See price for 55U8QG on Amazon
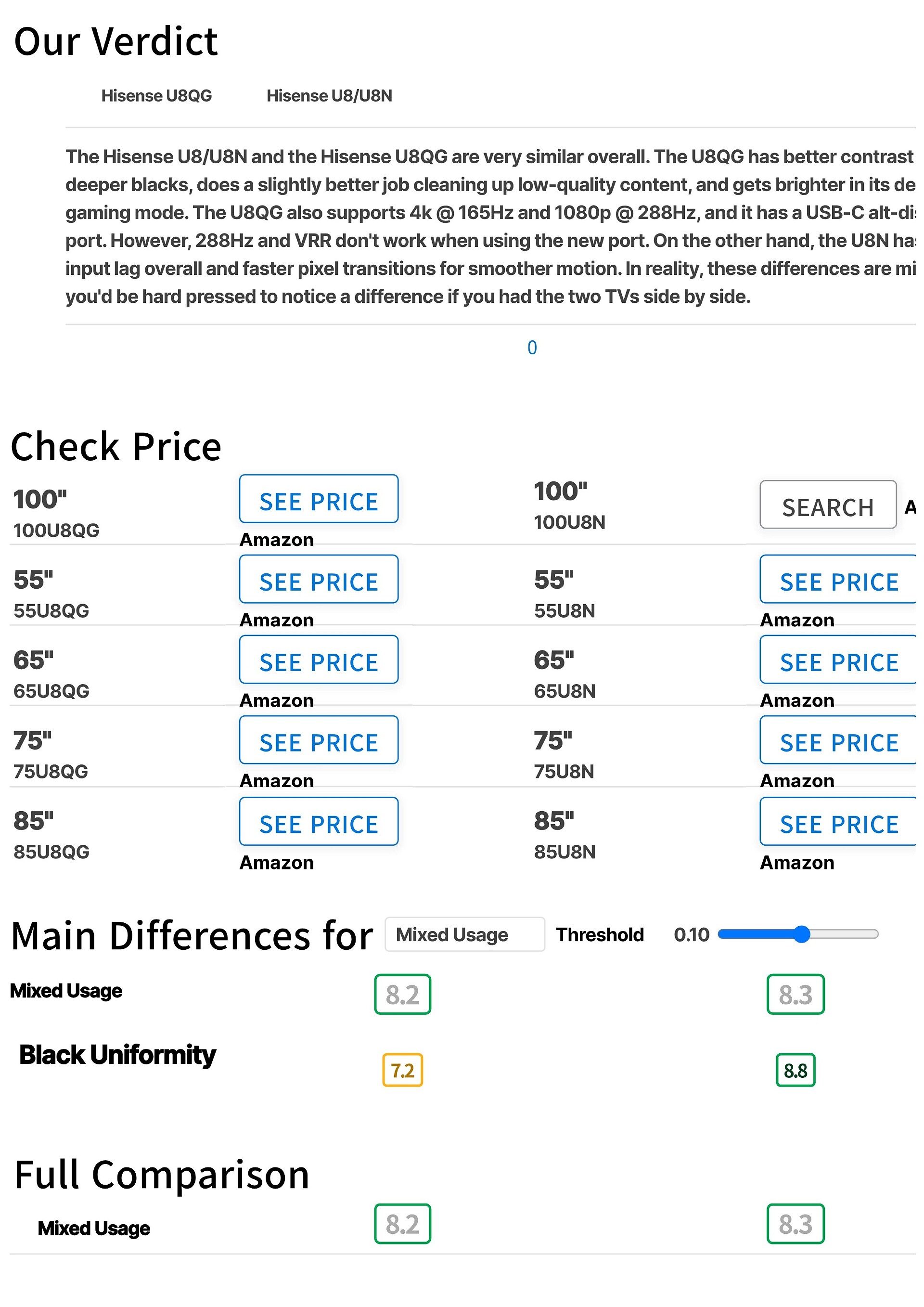Image resolution: width=924 pixels, height=1307 pixels. 319,579
